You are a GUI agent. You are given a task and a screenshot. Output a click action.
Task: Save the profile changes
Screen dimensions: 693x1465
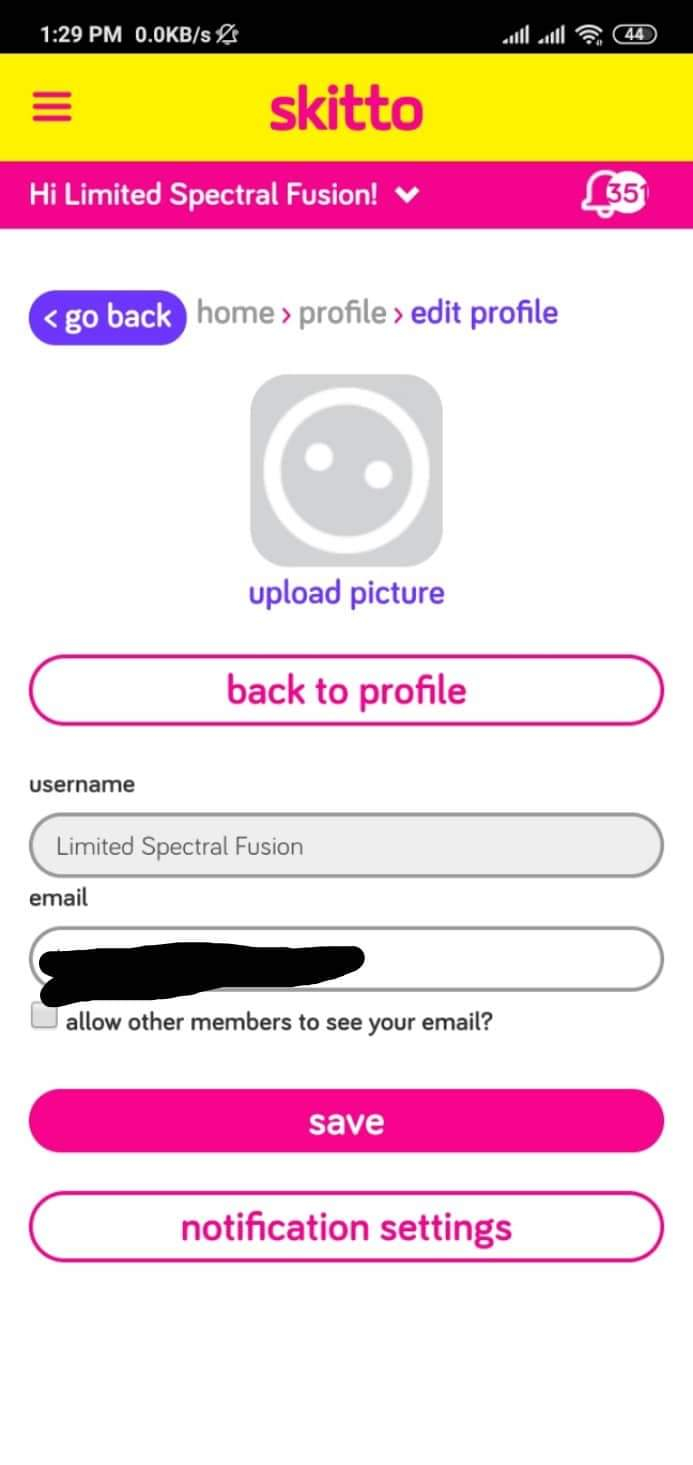346,1121
